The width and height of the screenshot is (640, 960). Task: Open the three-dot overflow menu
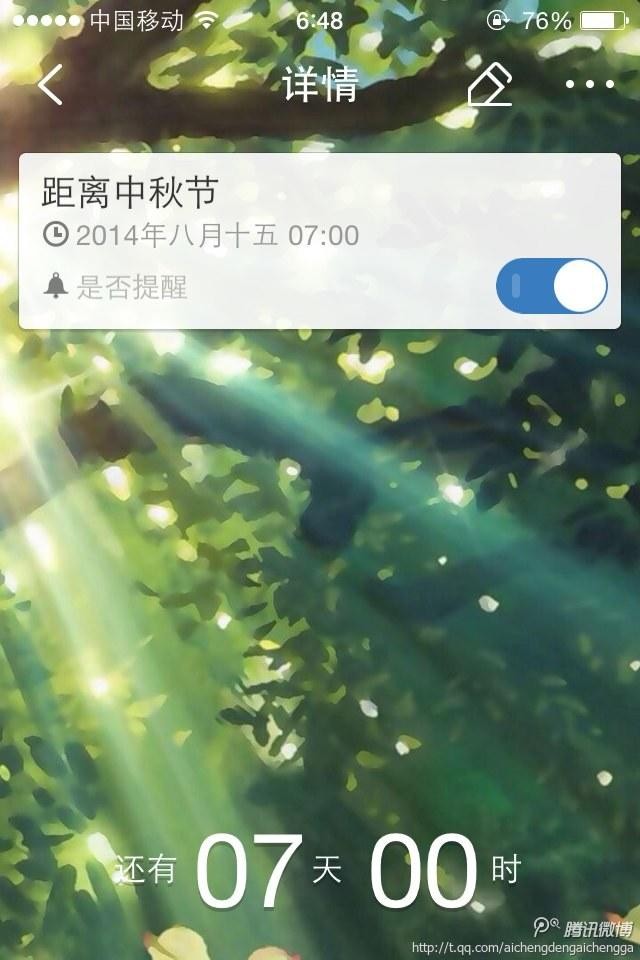pyautogui.click(x=590, y=85)
